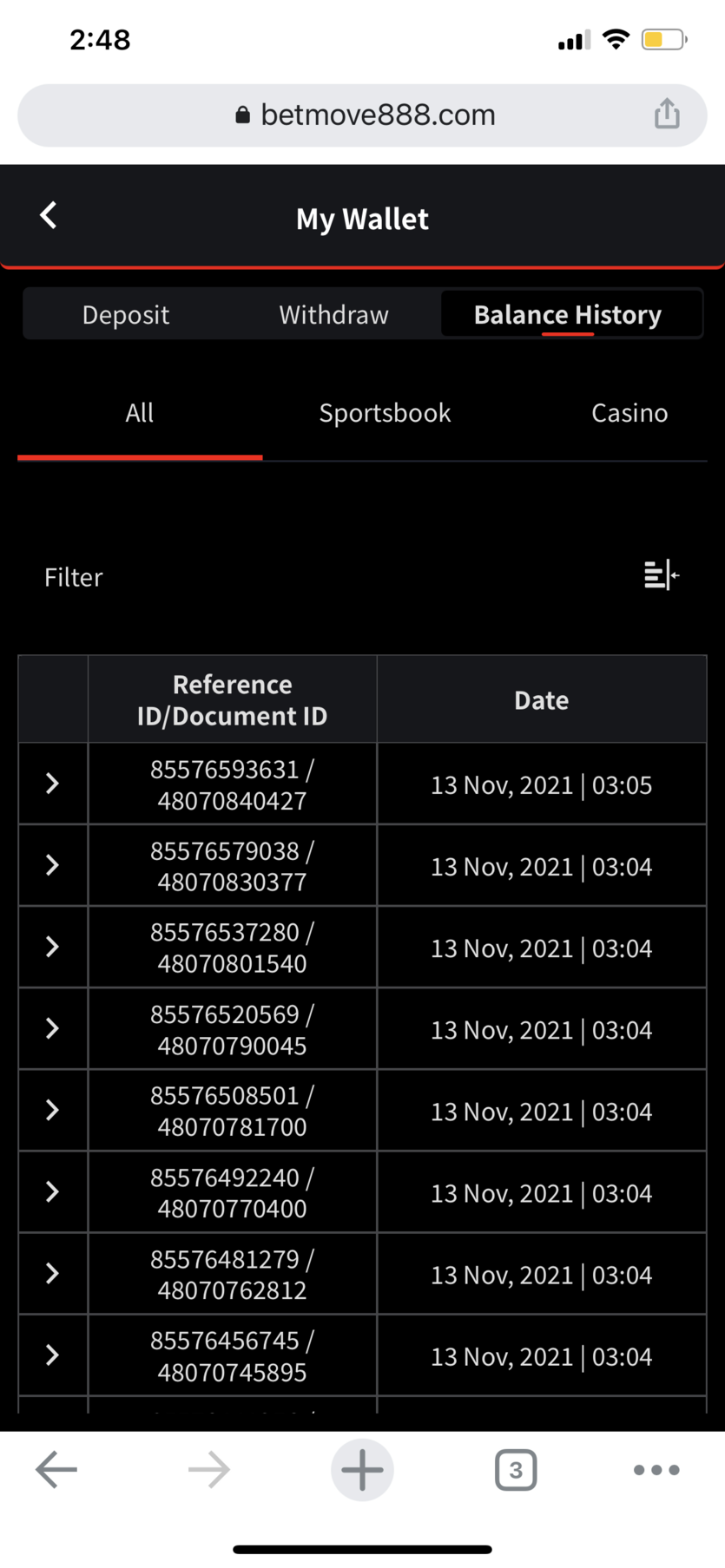The width and height of the screenshot is (725, 1568).
Task: Open a new browser tab
Action: tap(362, 1470)
